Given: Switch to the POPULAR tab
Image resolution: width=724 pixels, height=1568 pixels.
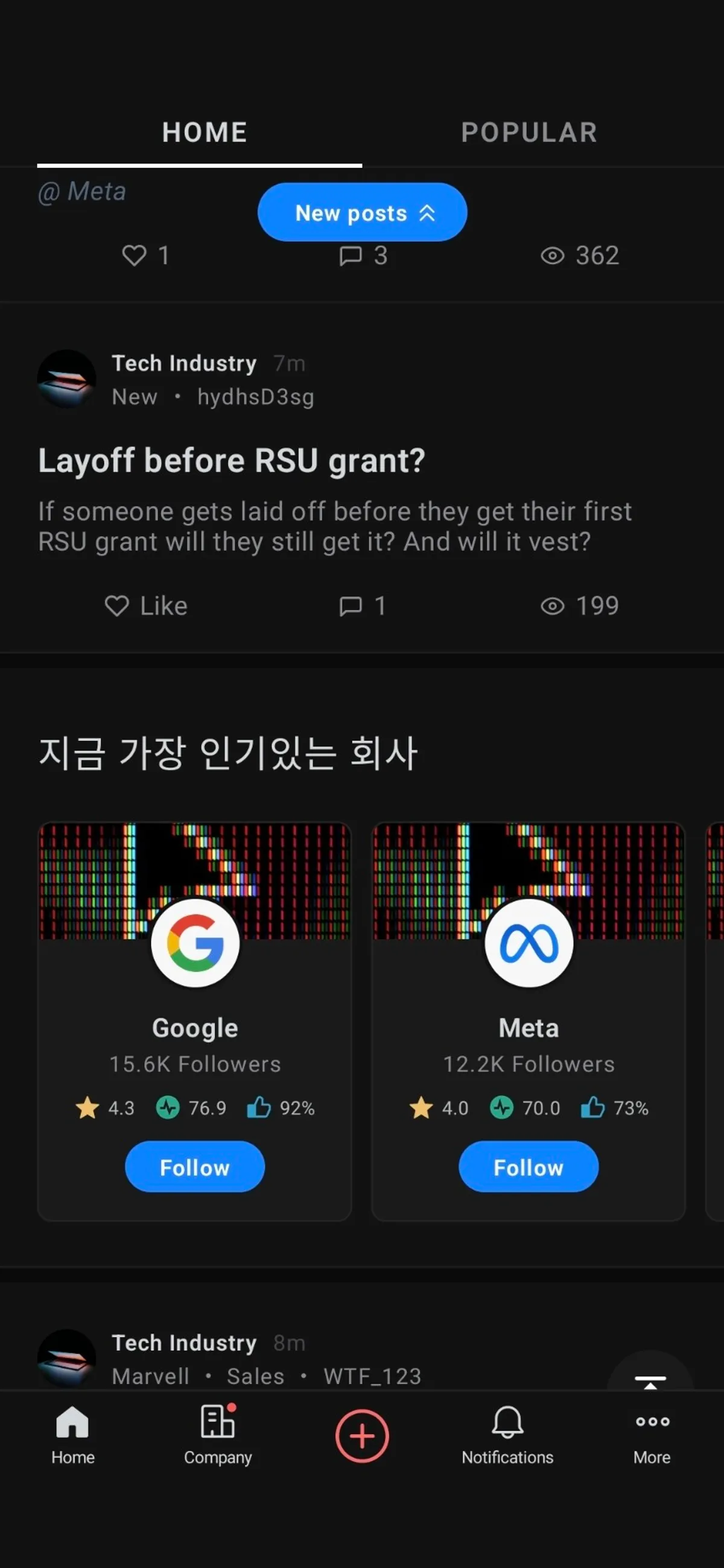Looking at the screenshot, I should (x=529, y=132).
